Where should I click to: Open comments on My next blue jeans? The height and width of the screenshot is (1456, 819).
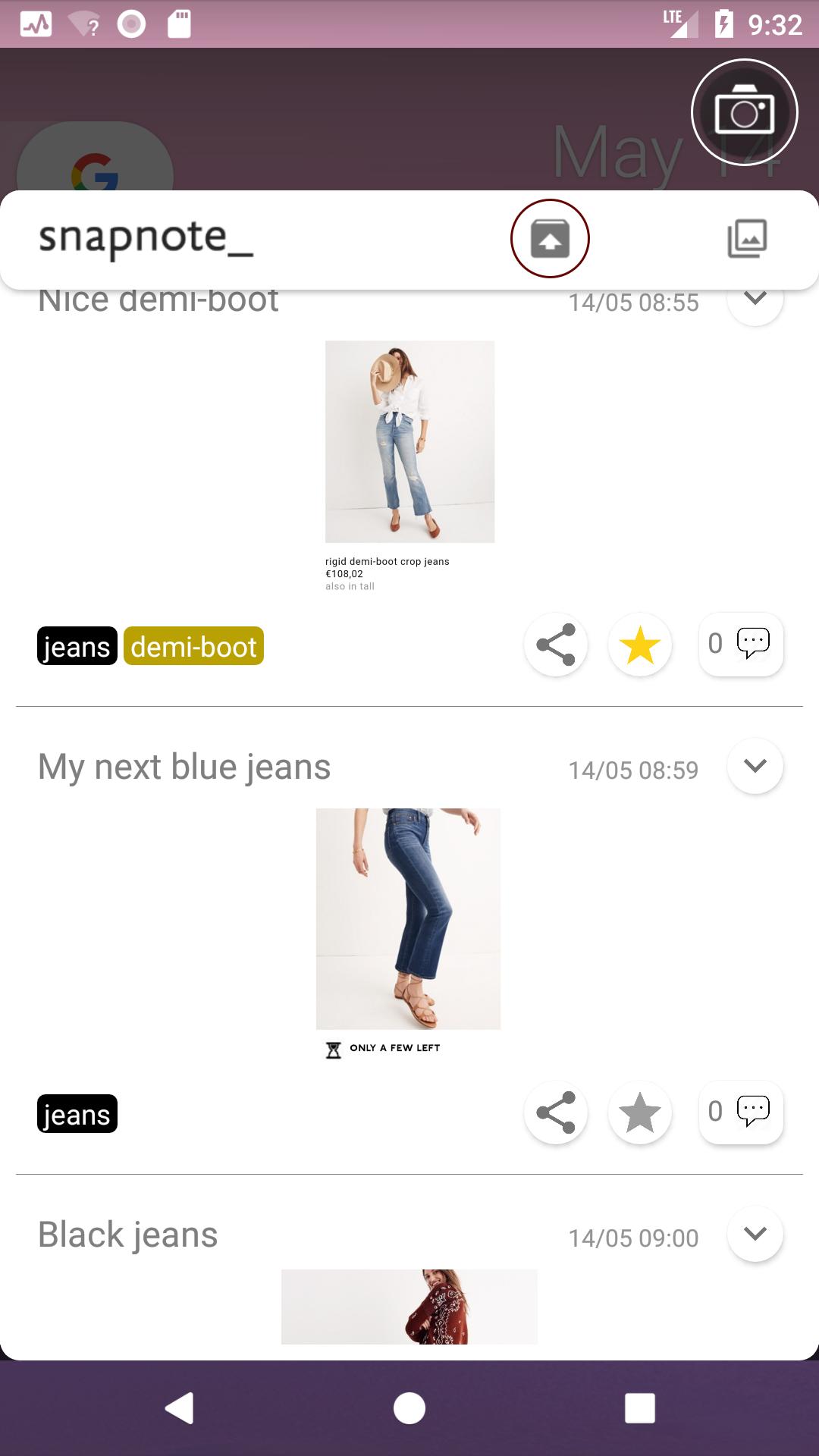click(x=741, y=1112)
